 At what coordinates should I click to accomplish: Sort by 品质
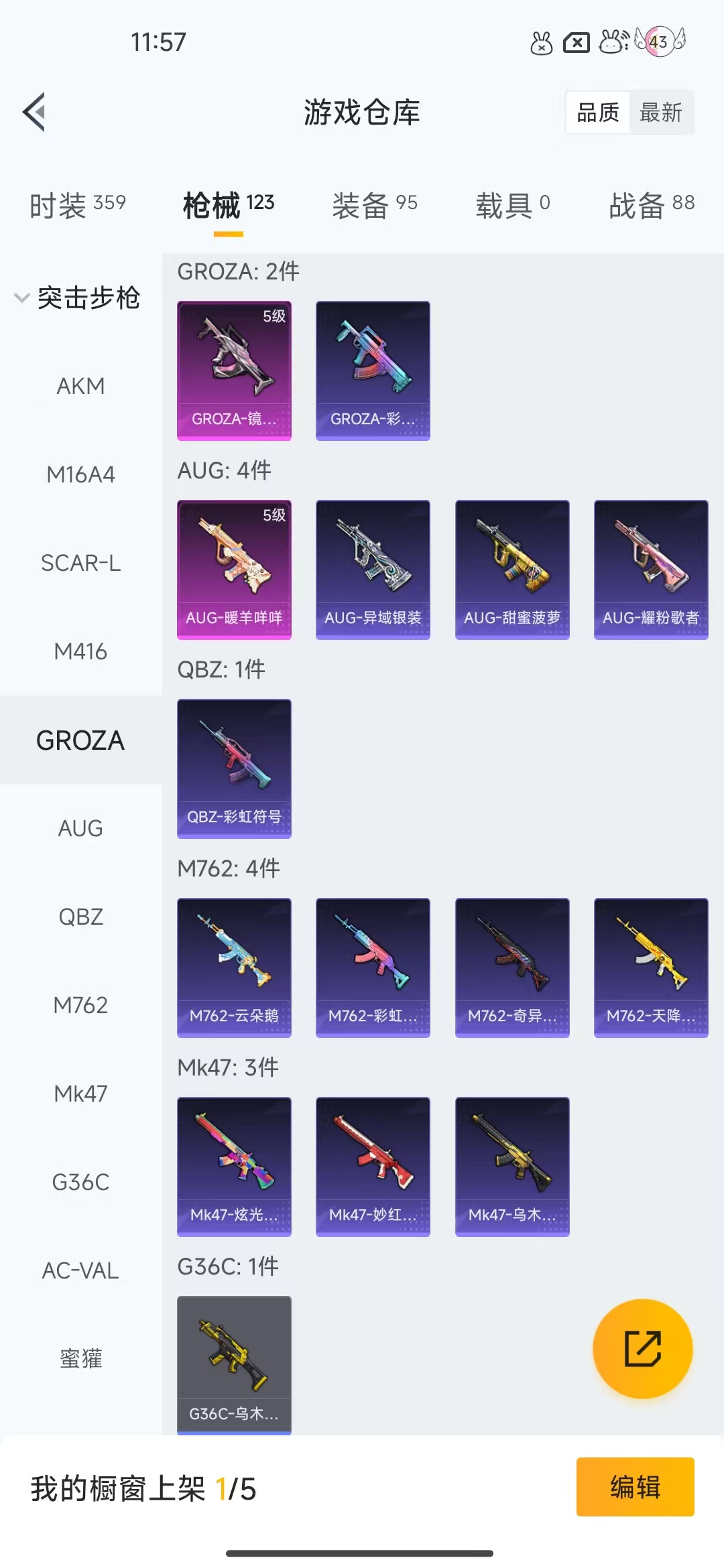tap(598, 112)
